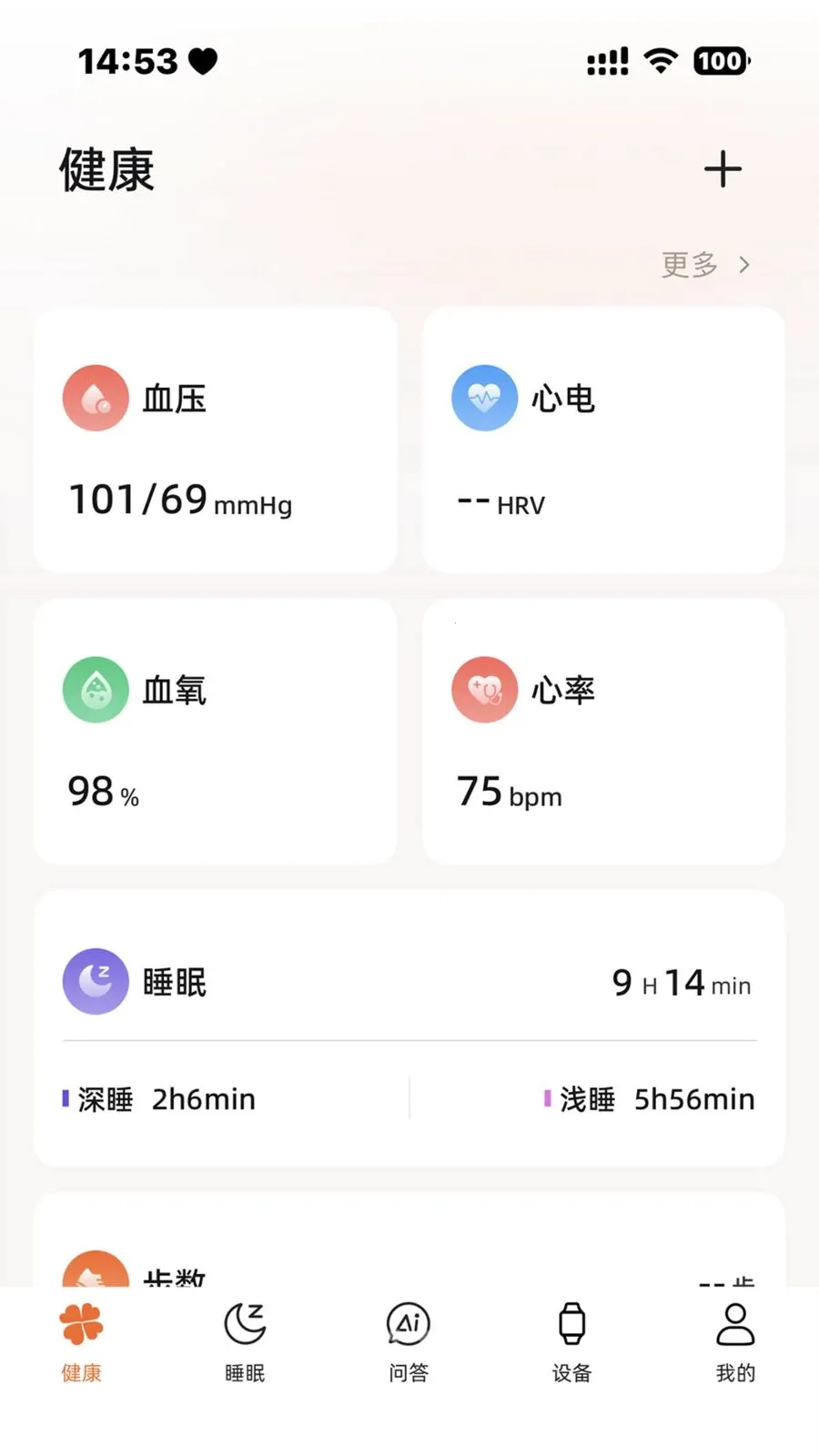Click the heart rate (心率) icon
Viewport: 819px width, 1456px height.
click(x=484, y=689)
